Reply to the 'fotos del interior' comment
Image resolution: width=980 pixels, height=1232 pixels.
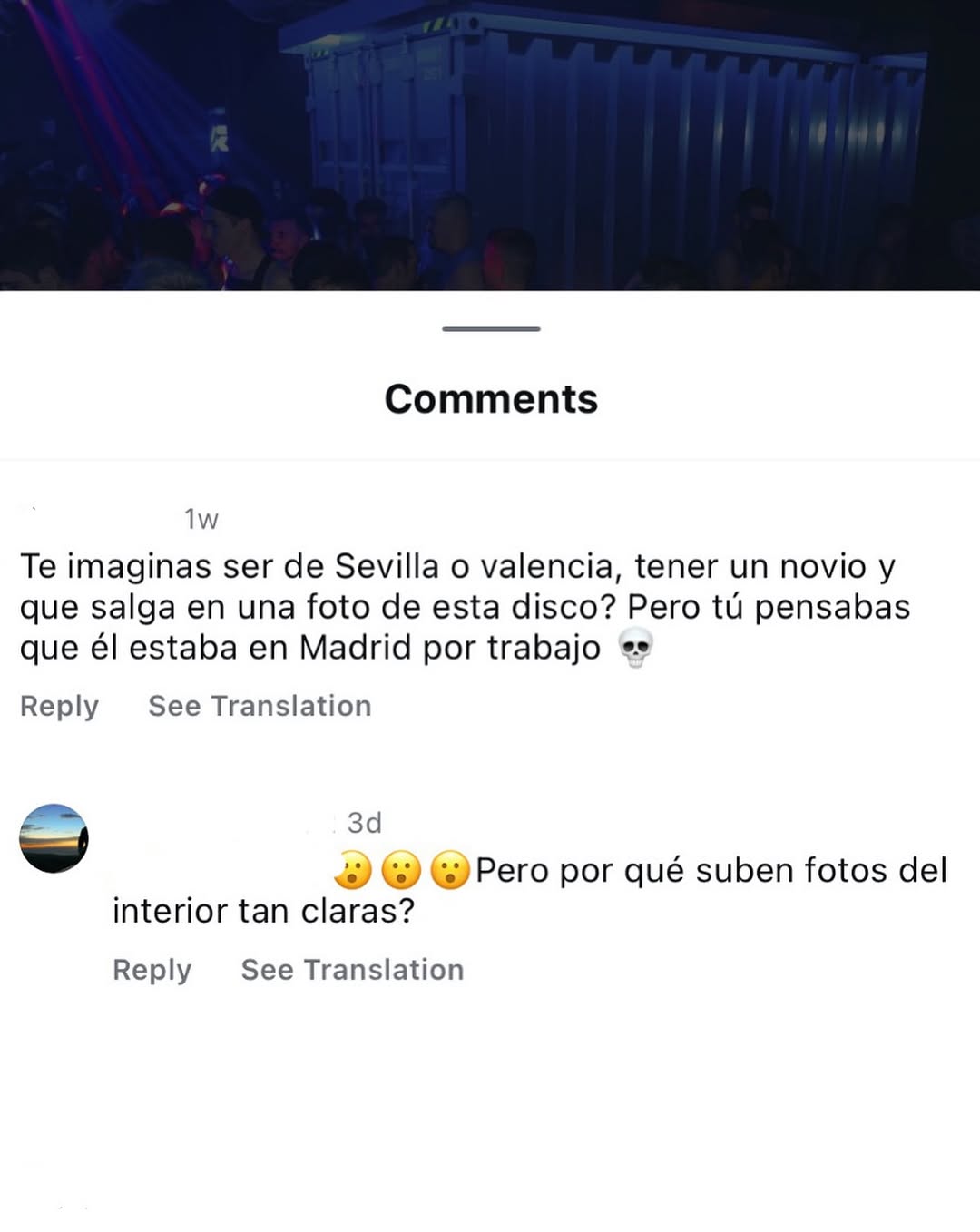click(x=152, y=970)
